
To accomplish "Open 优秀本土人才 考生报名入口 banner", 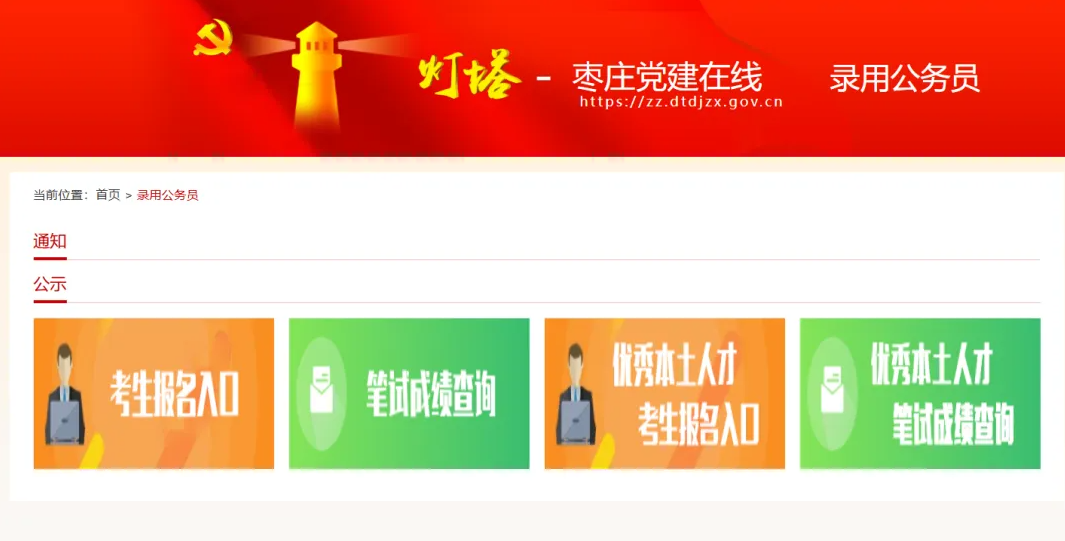I will click(664, 393).
